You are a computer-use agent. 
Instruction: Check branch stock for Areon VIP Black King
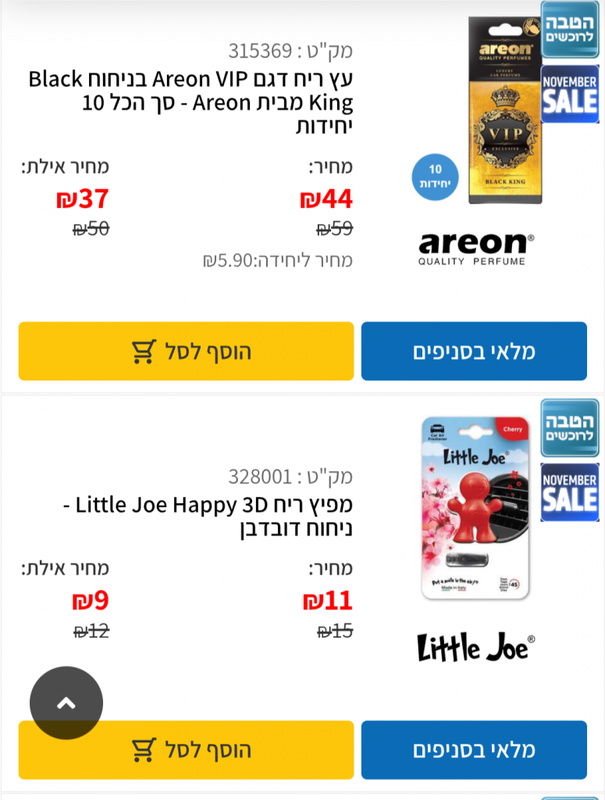point(473,351)
